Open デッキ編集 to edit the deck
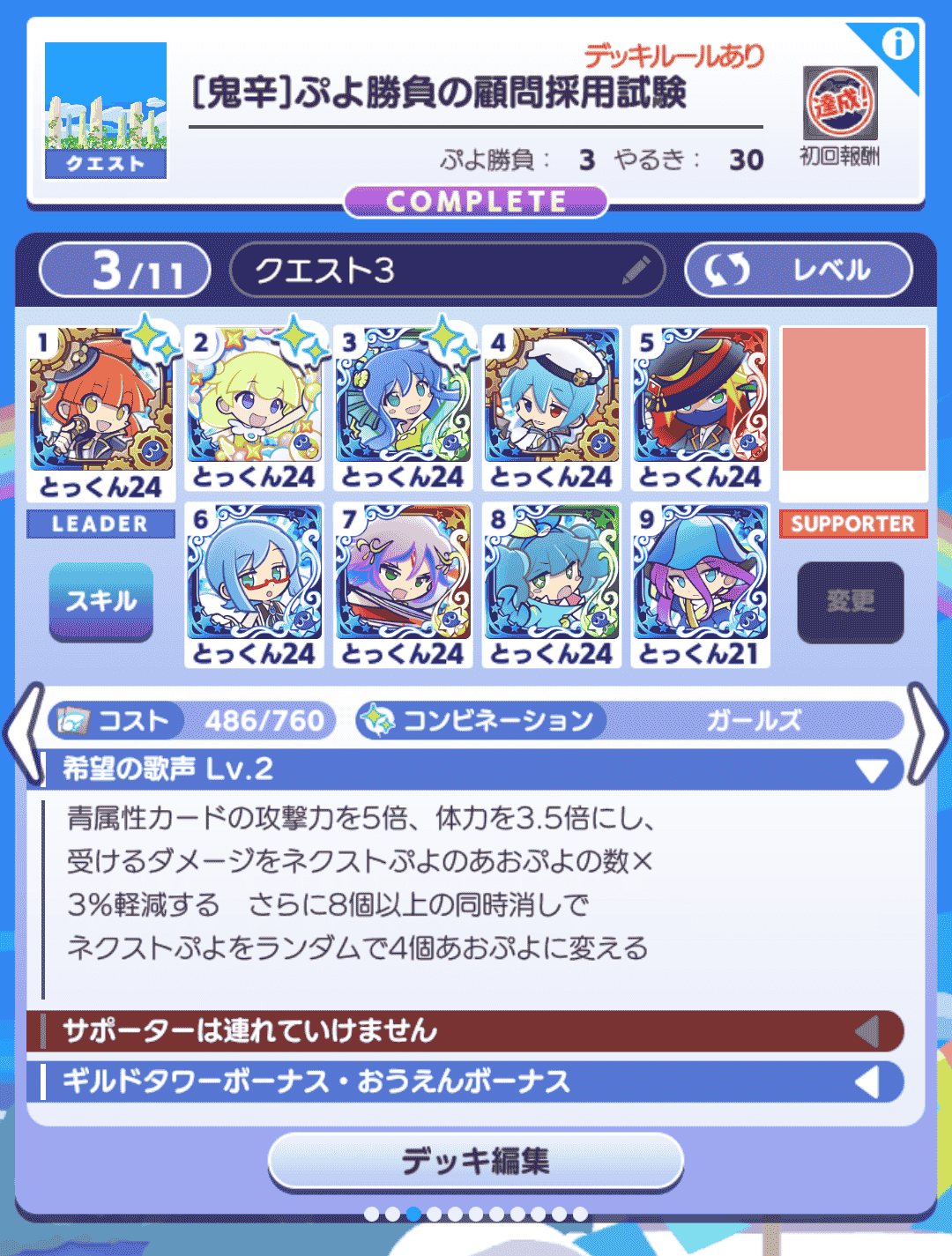 click(476, 1162)
